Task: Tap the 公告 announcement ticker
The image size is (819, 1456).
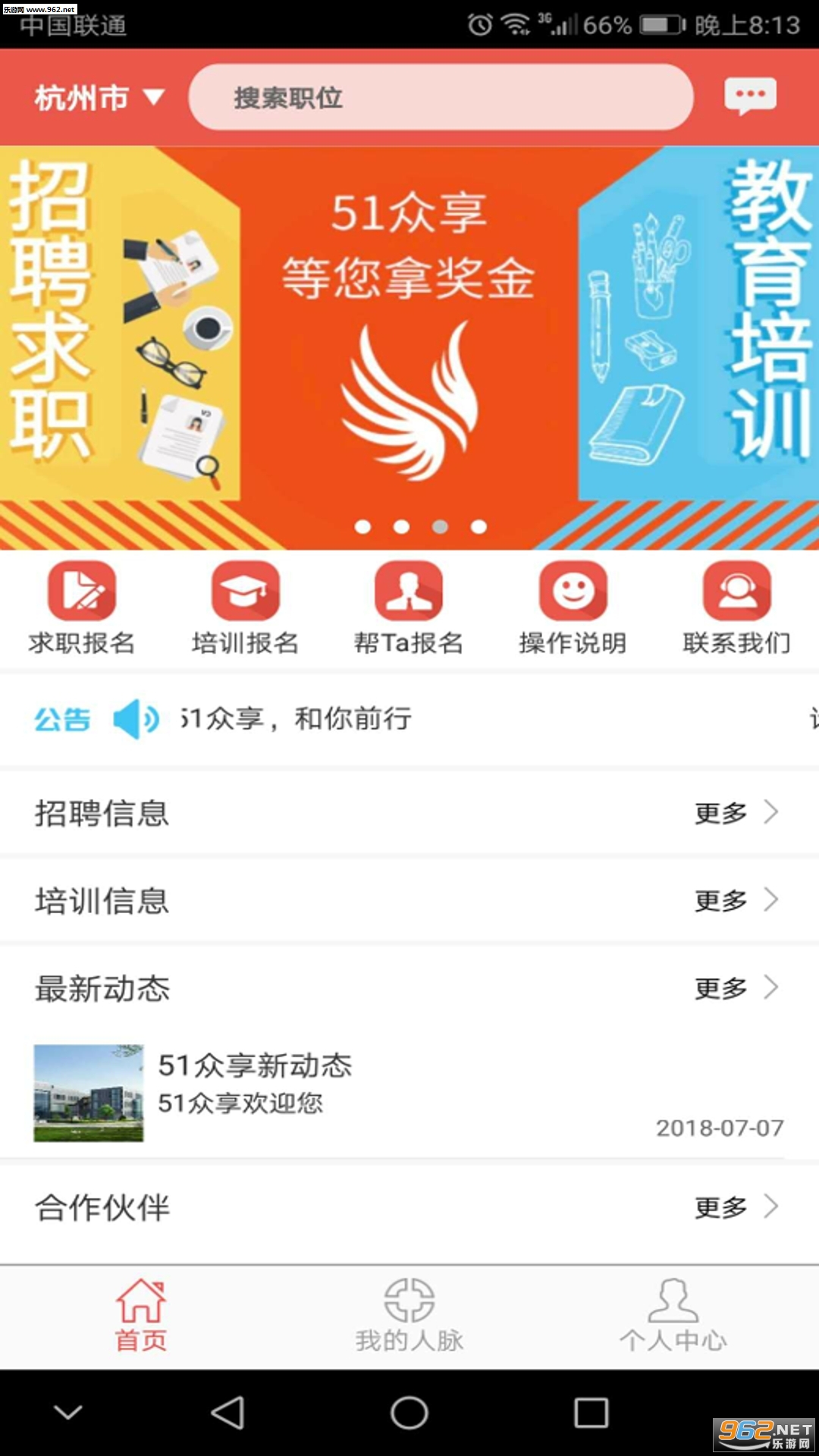Action: pyautogui.click(x=409, y=718)
